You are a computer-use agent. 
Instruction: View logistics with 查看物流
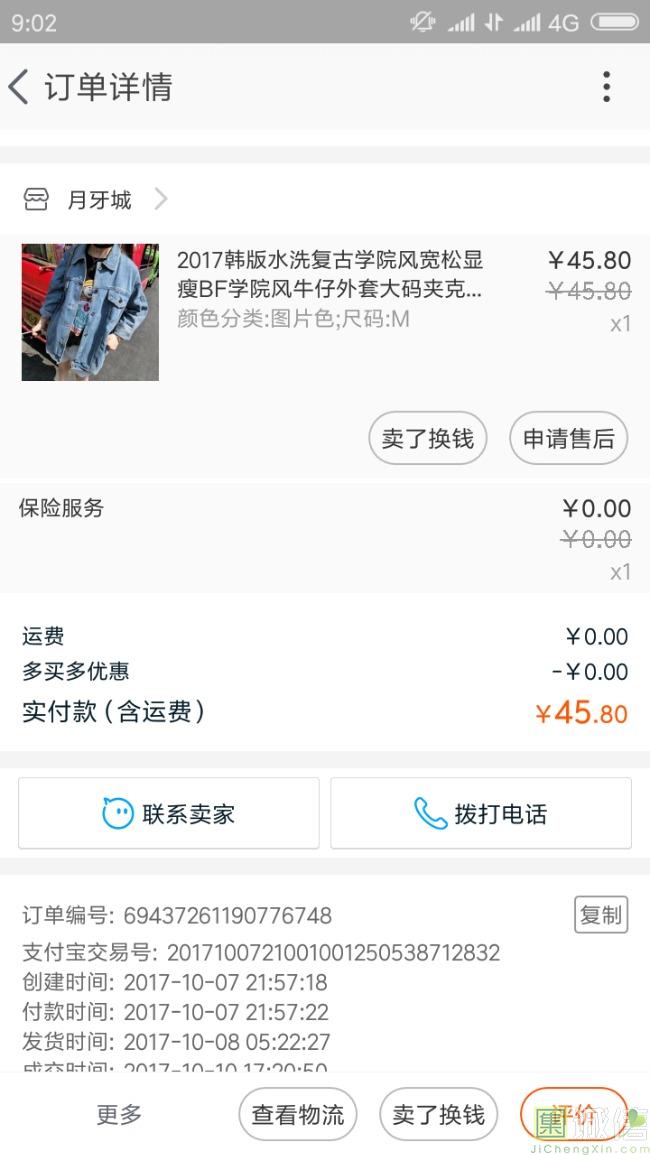point(297,1114)
